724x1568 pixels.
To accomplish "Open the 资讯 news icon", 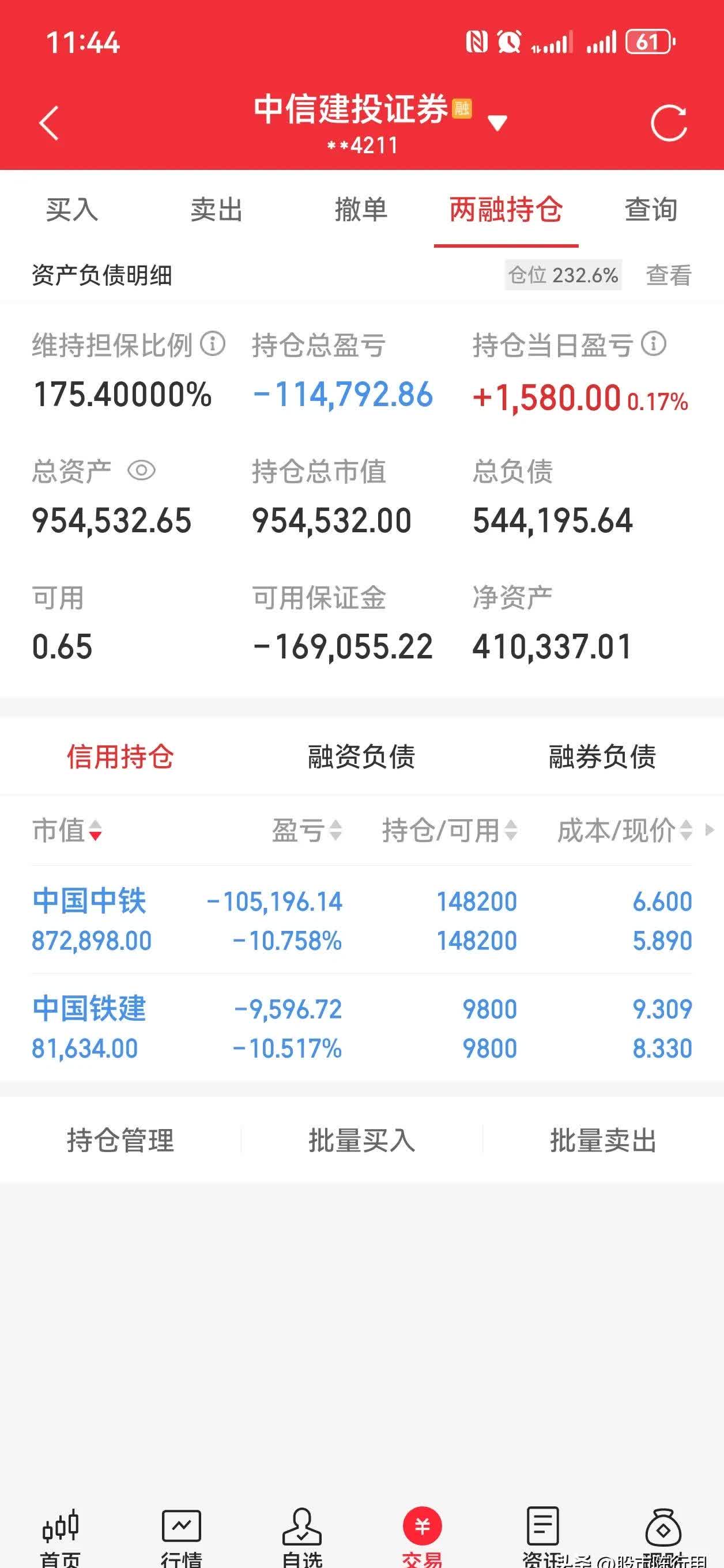I will click(542, 1525).
